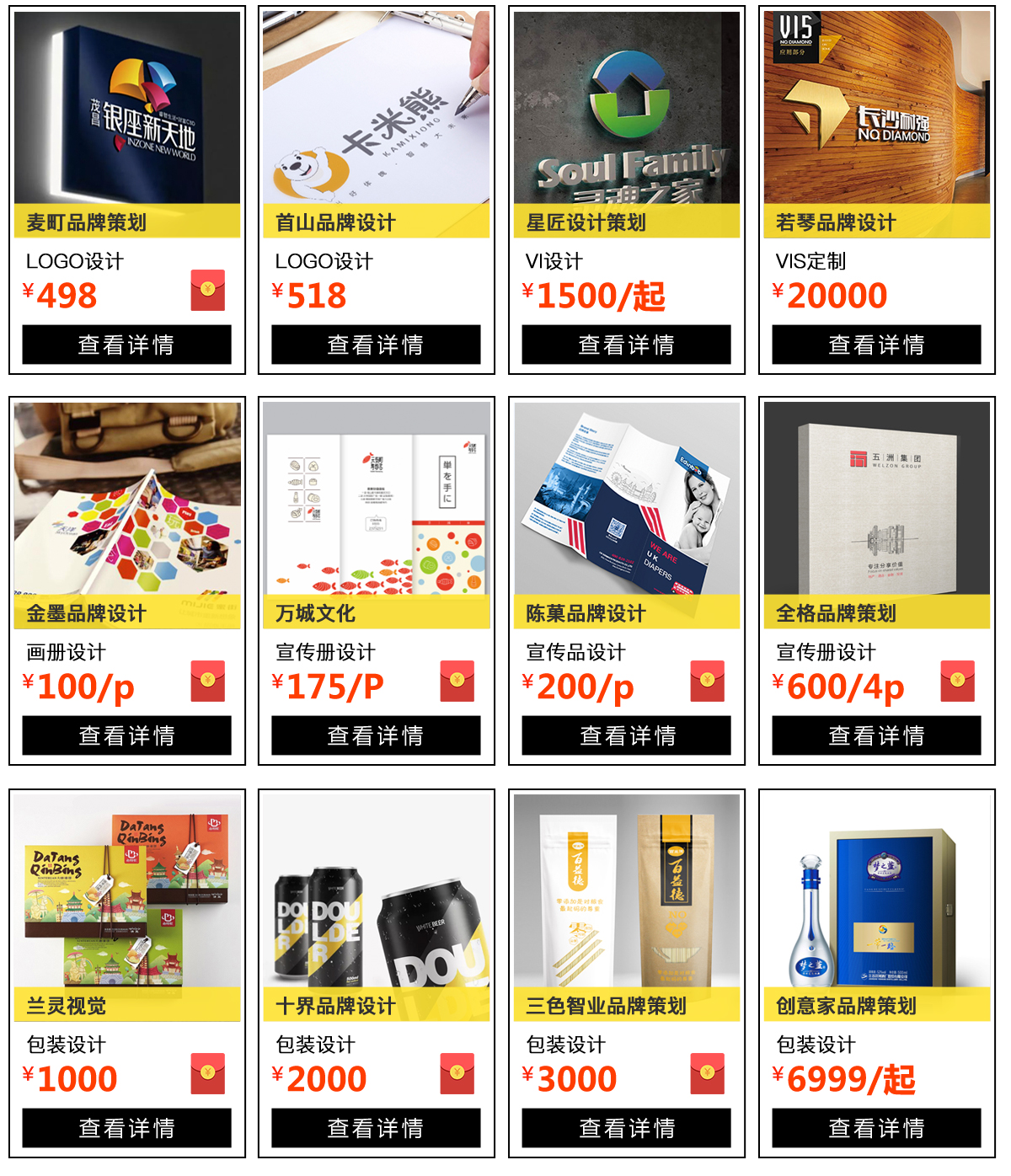View details for 金墨品牌设计 画册设计
Screen dimensions: 1011x1176
(126, 735)
